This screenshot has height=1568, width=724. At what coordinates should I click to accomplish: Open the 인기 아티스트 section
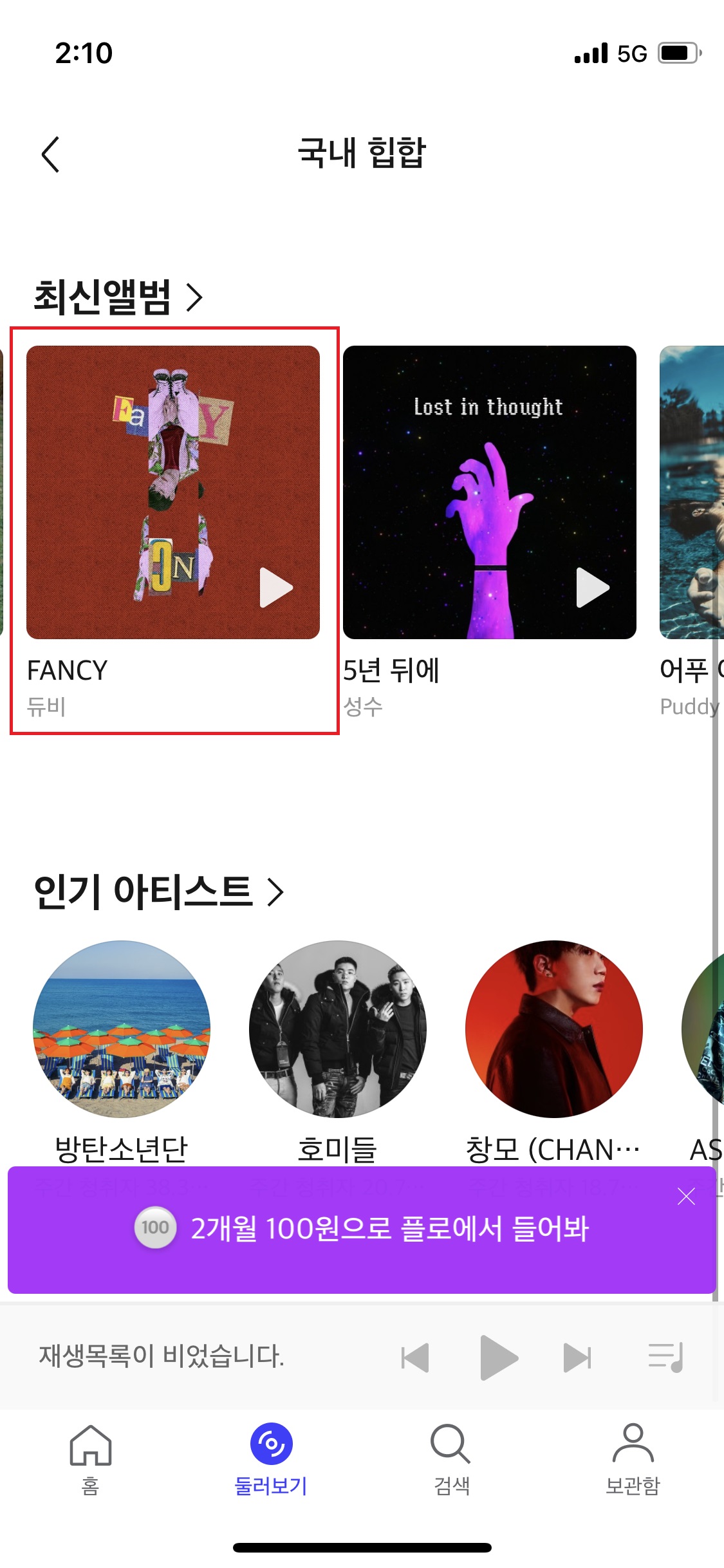pos(158,892)
